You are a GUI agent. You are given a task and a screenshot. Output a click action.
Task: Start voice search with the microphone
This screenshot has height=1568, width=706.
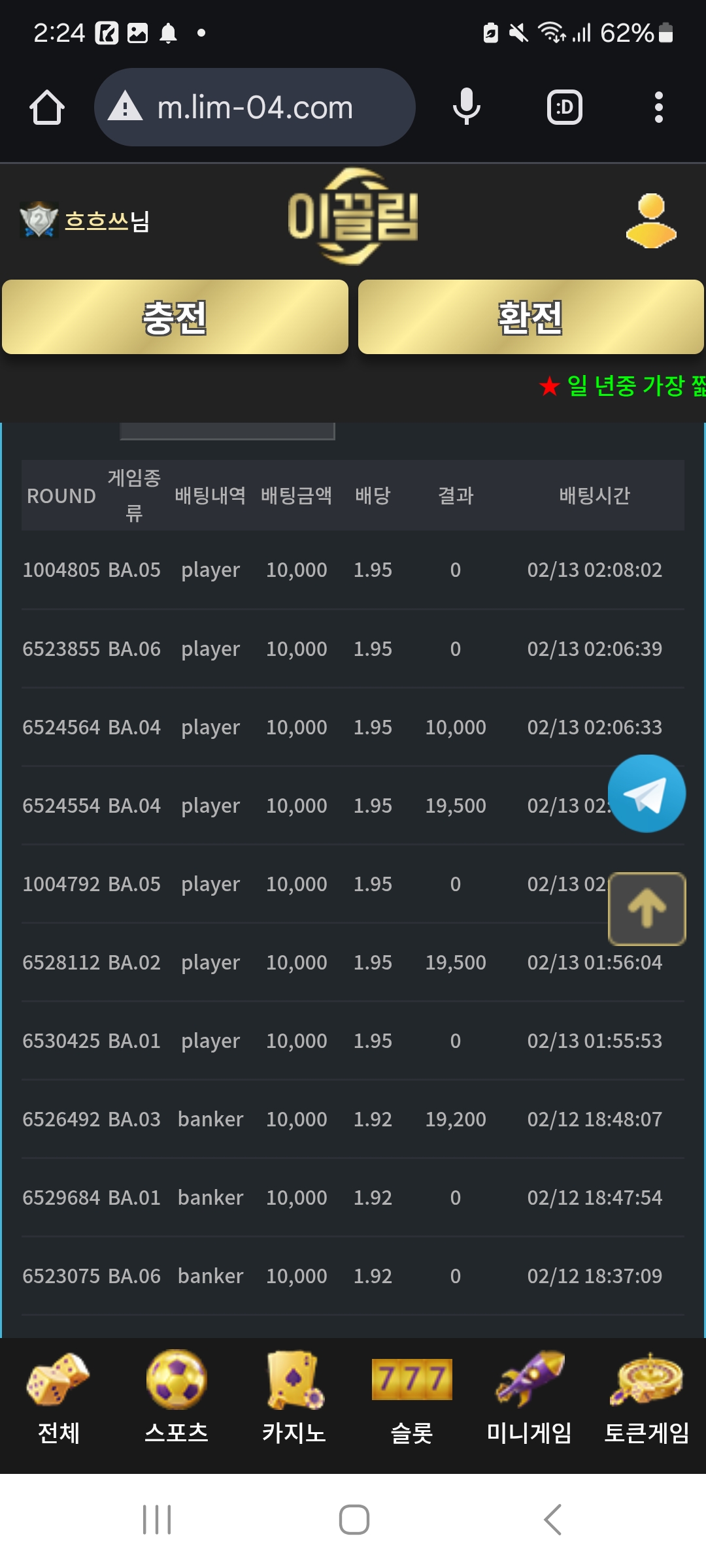tap(466, 107)
